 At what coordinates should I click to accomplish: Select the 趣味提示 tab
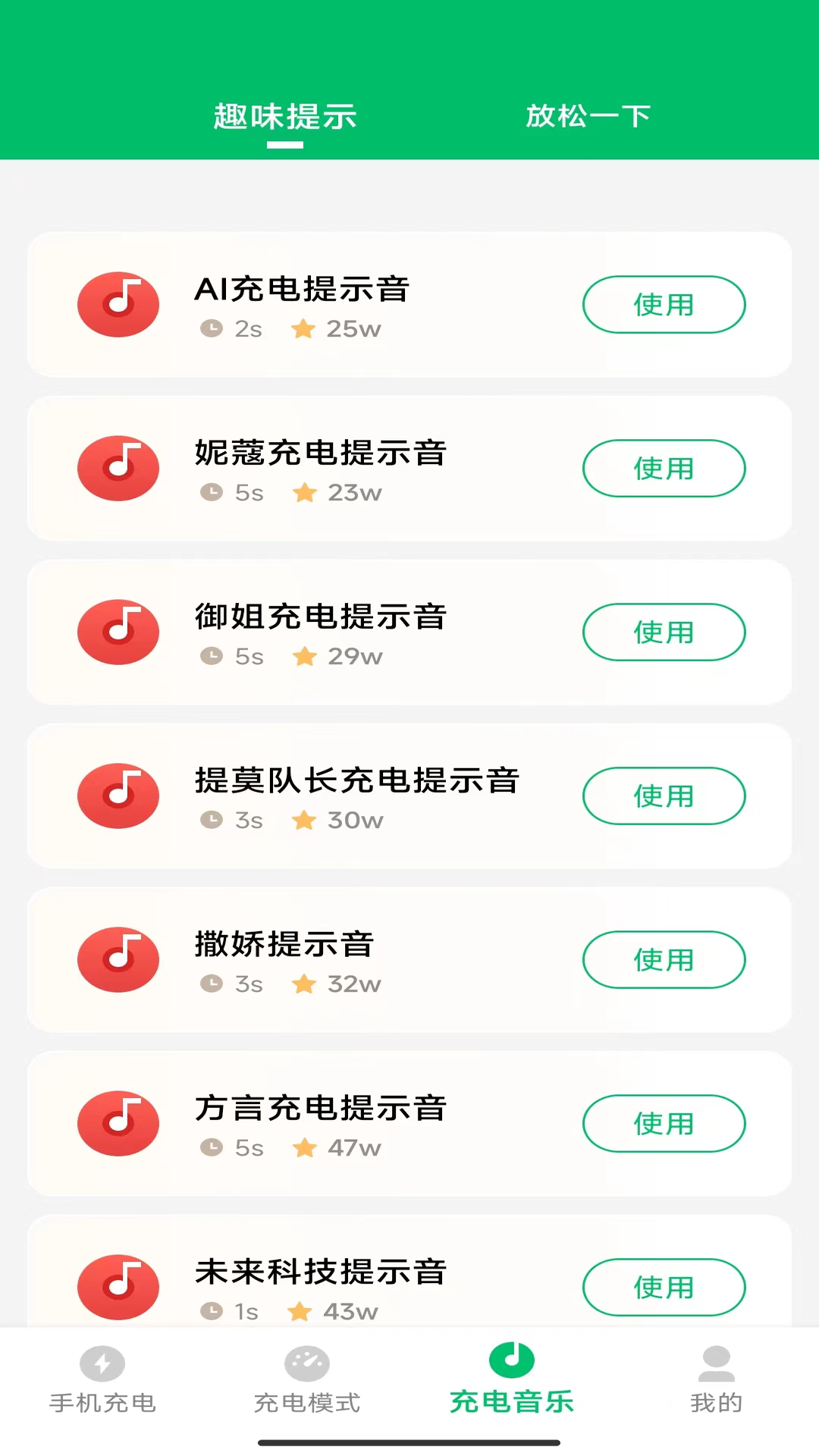(x=285, y=115)
